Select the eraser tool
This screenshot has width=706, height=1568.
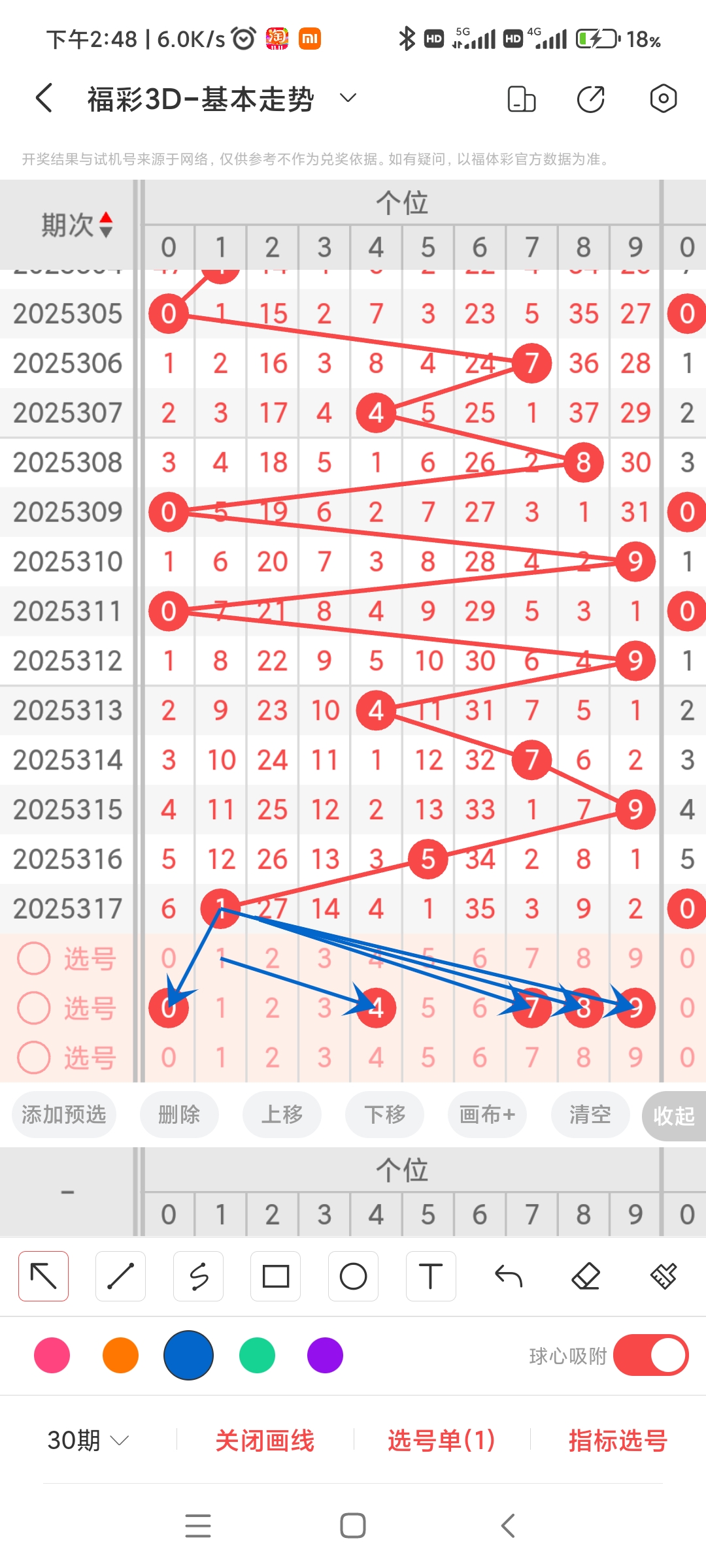[586, 1275]
